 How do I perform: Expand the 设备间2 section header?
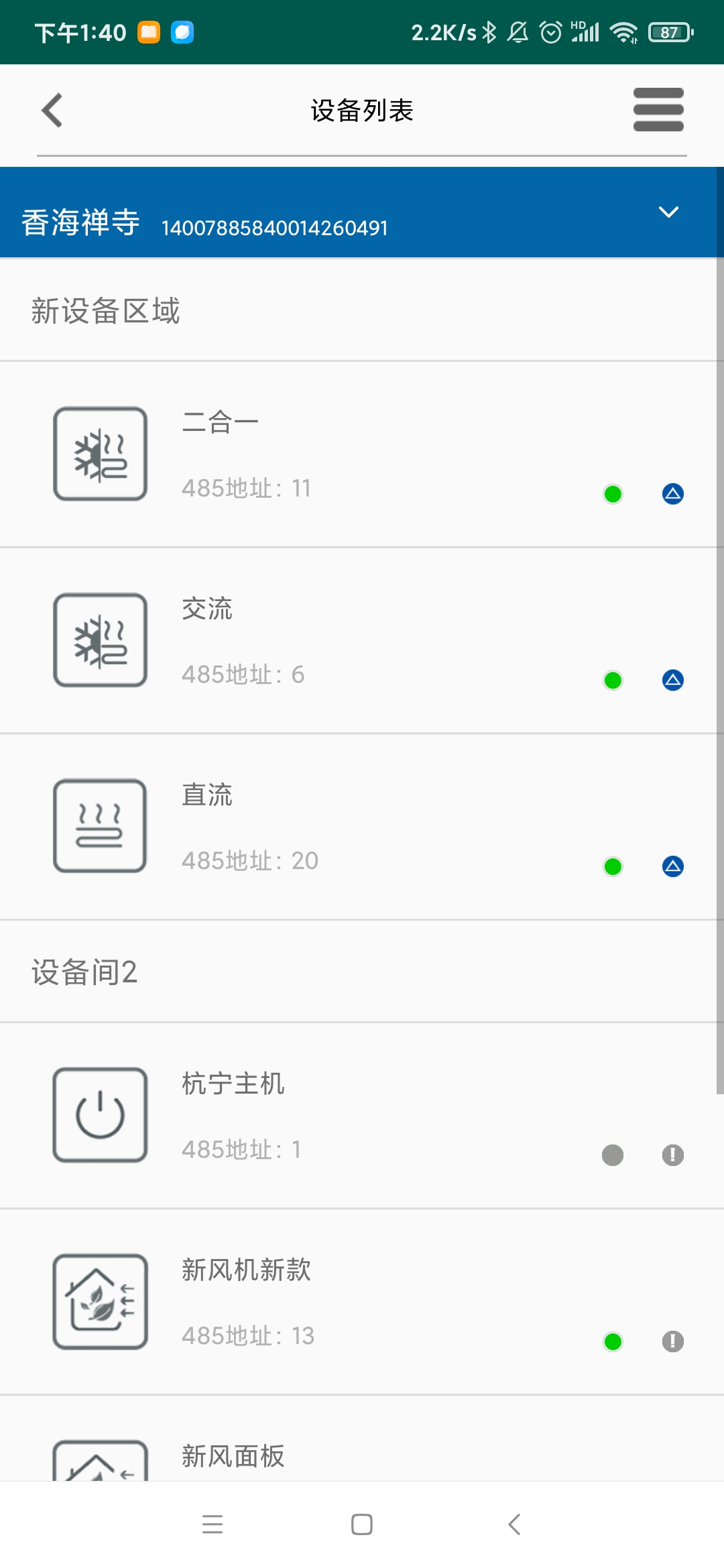point(84,973)
